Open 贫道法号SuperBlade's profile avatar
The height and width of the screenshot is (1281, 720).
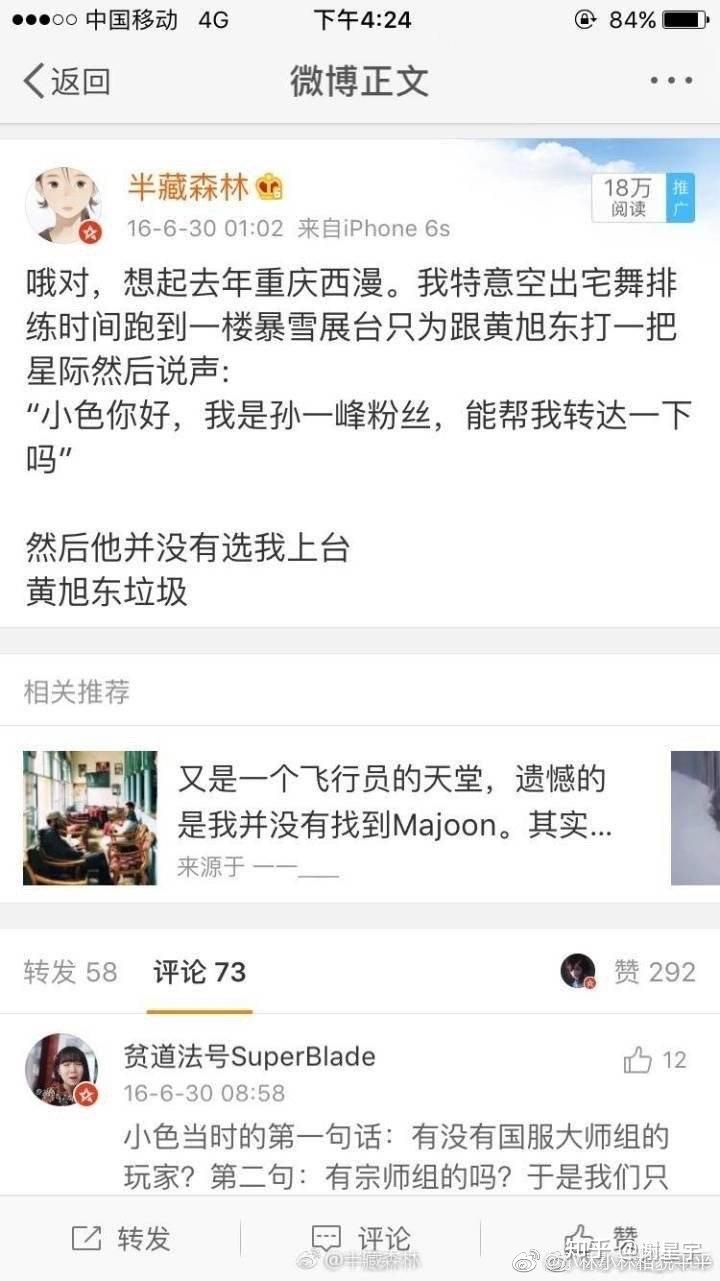tap(62, 1070)
